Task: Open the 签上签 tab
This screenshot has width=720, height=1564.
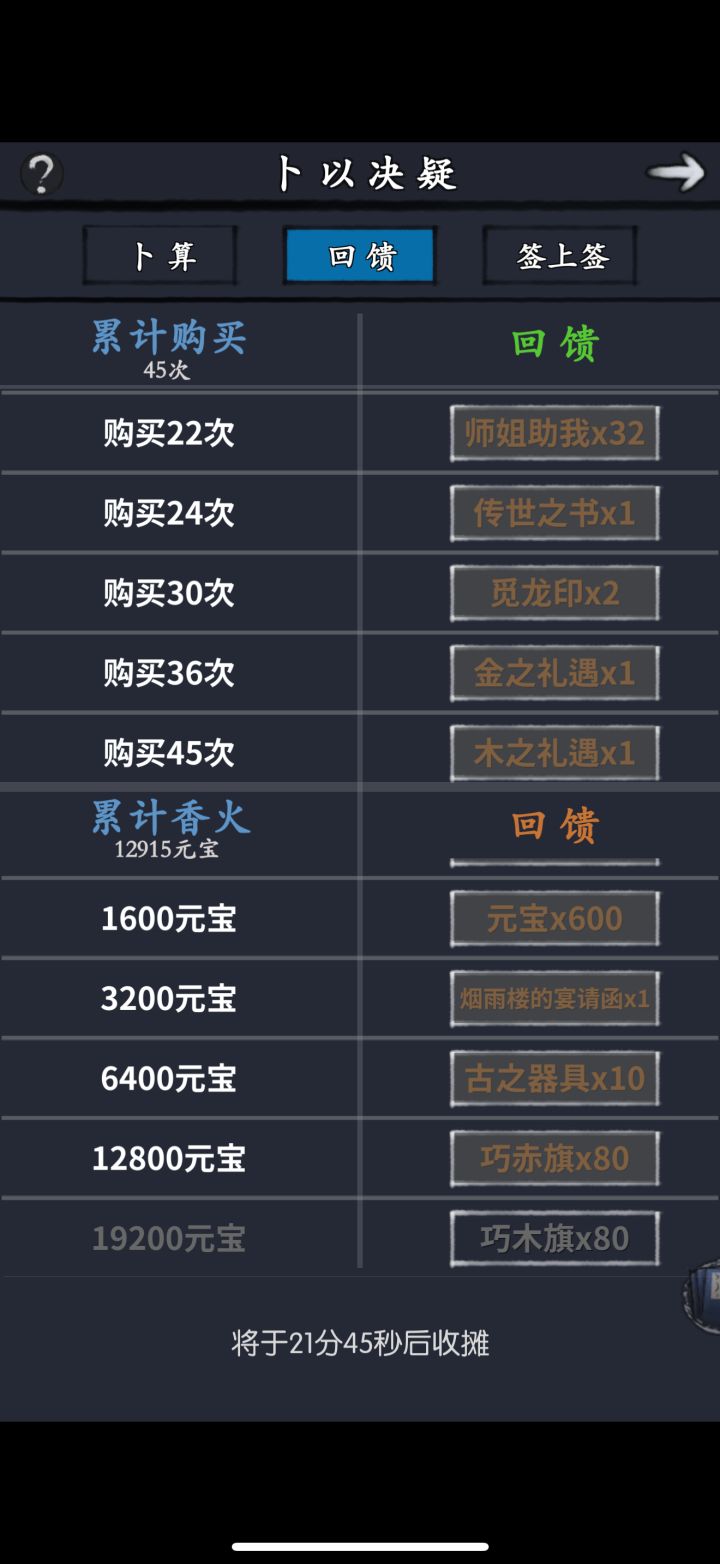Action: tap(559, 255)
